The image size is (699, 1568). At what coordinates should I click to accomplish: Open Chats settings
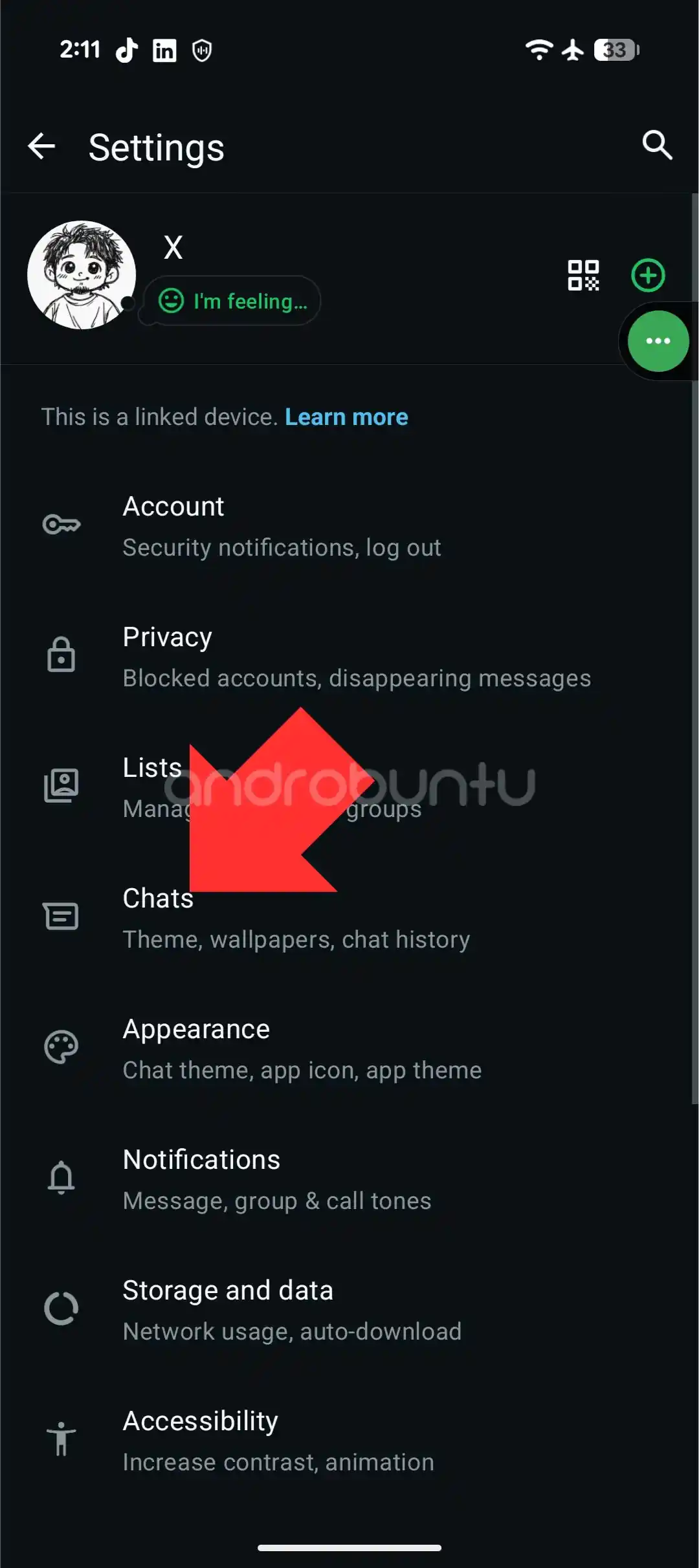[x=349, y=919]
